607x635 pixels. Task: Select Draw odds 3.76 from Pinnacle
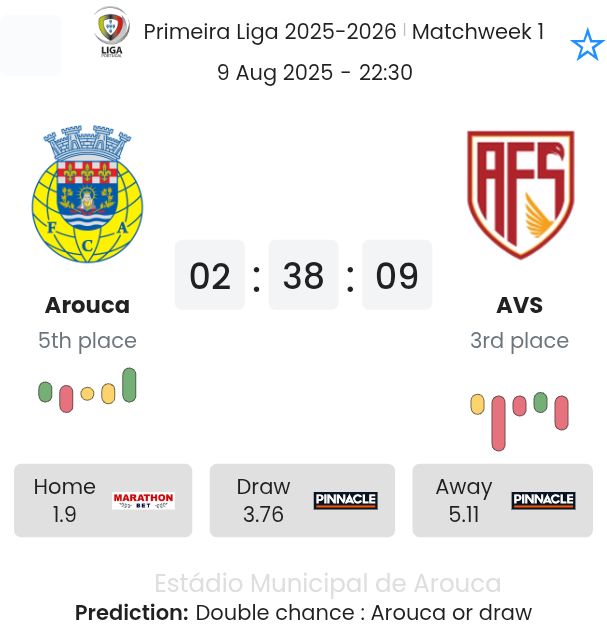[x=302, y=500]
